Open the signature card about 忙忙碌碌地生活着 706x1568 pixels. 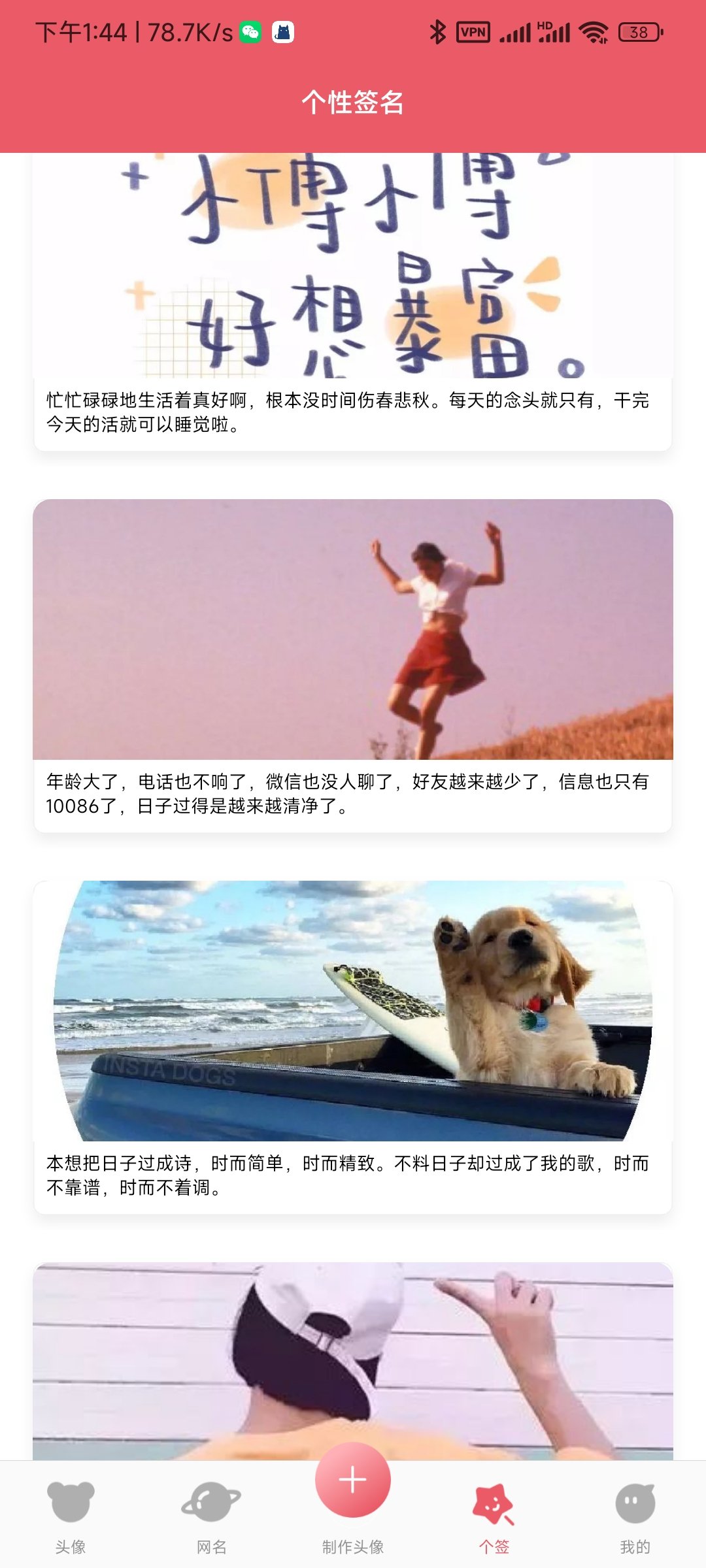click(353, 412)
